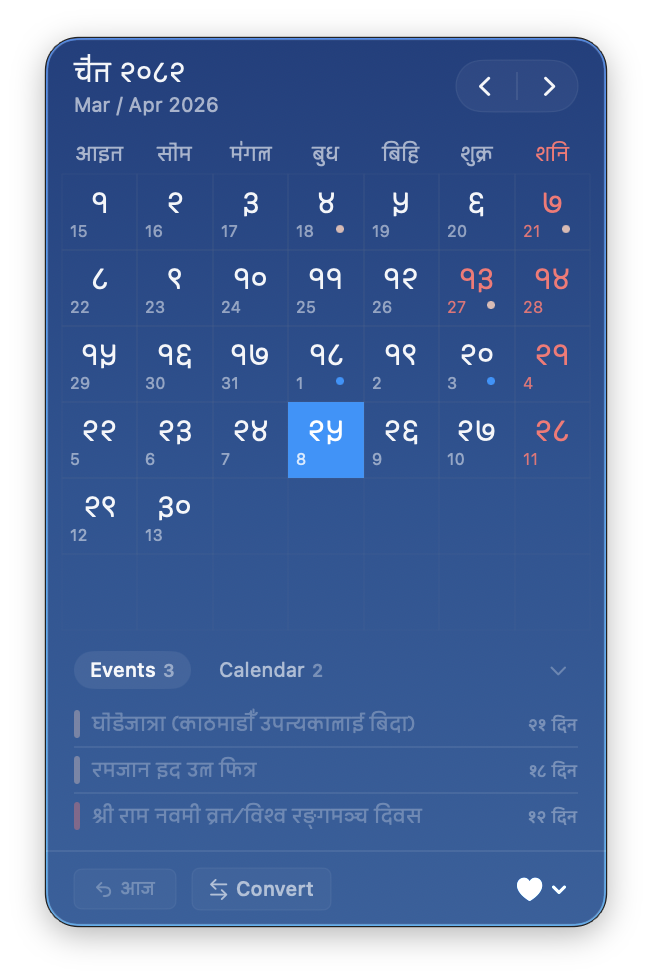
Task: Select date ४ (March 18)
Action: (x=326, y=212)
